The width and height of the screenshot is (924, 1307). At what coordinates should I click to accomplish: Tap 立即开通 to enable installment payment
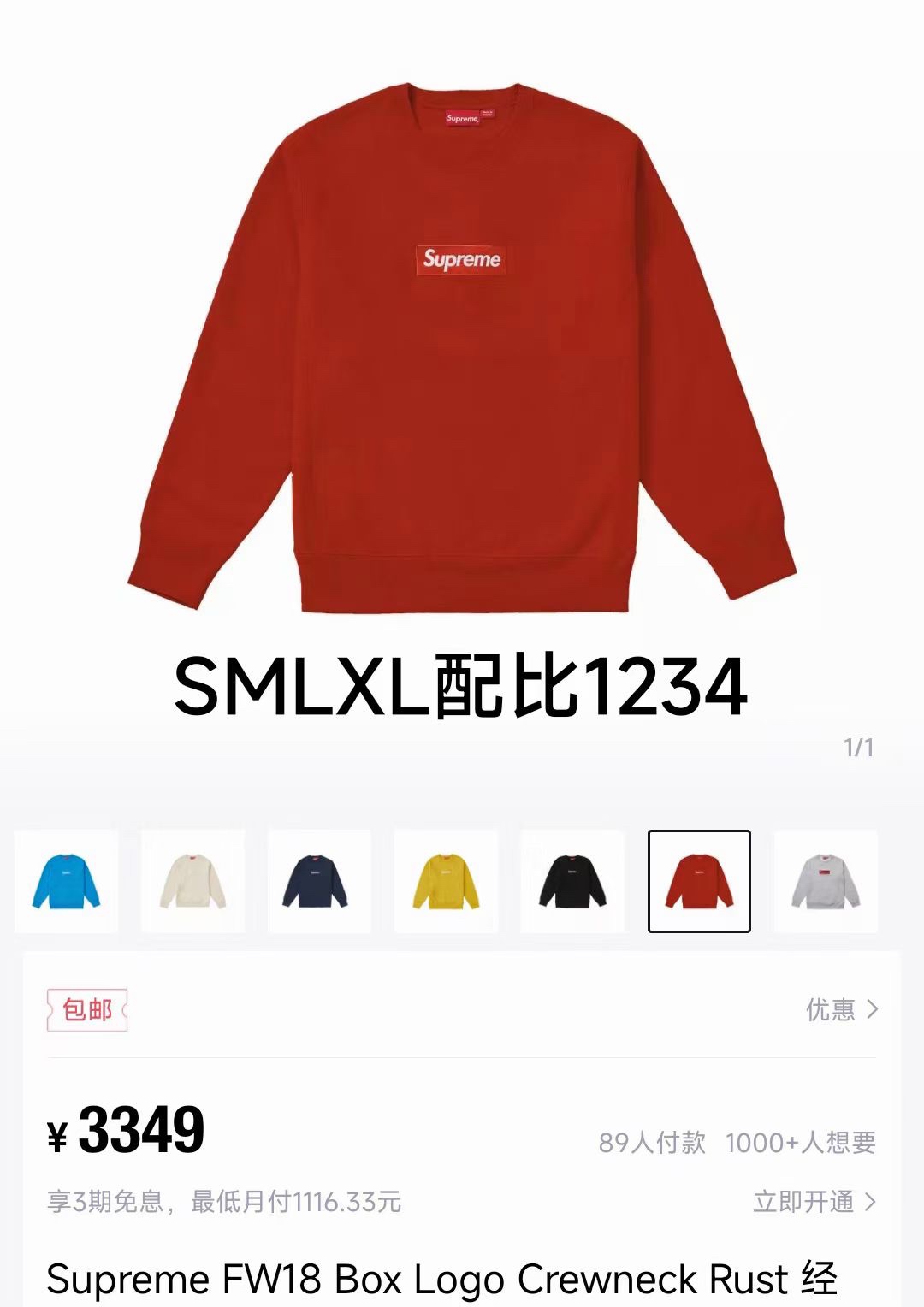click(814, 1202)
